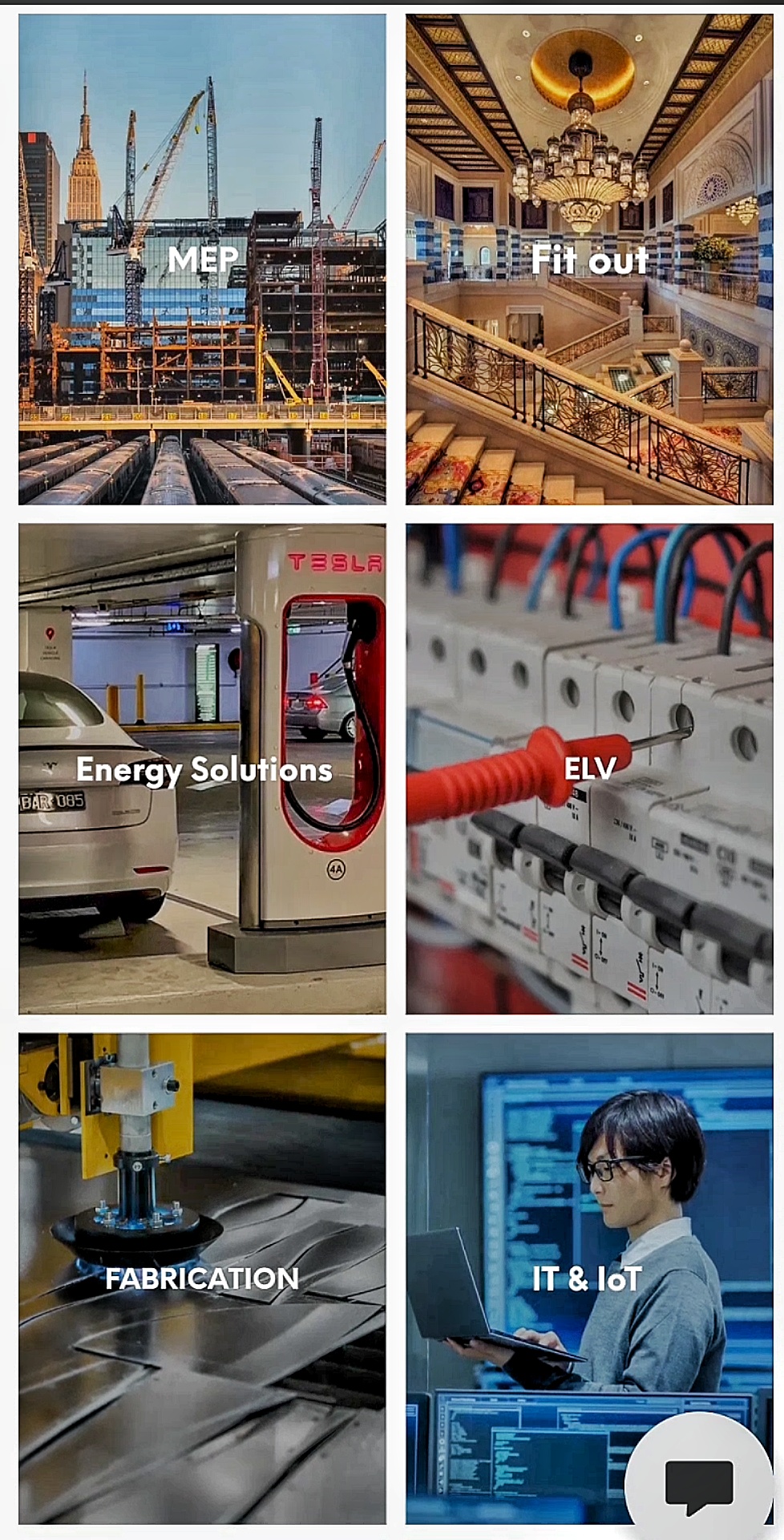Open the FABRICATION service tile
The height and width of the screenshot is (1540, 784).
pyautogui.click(x=202, y=1279)
